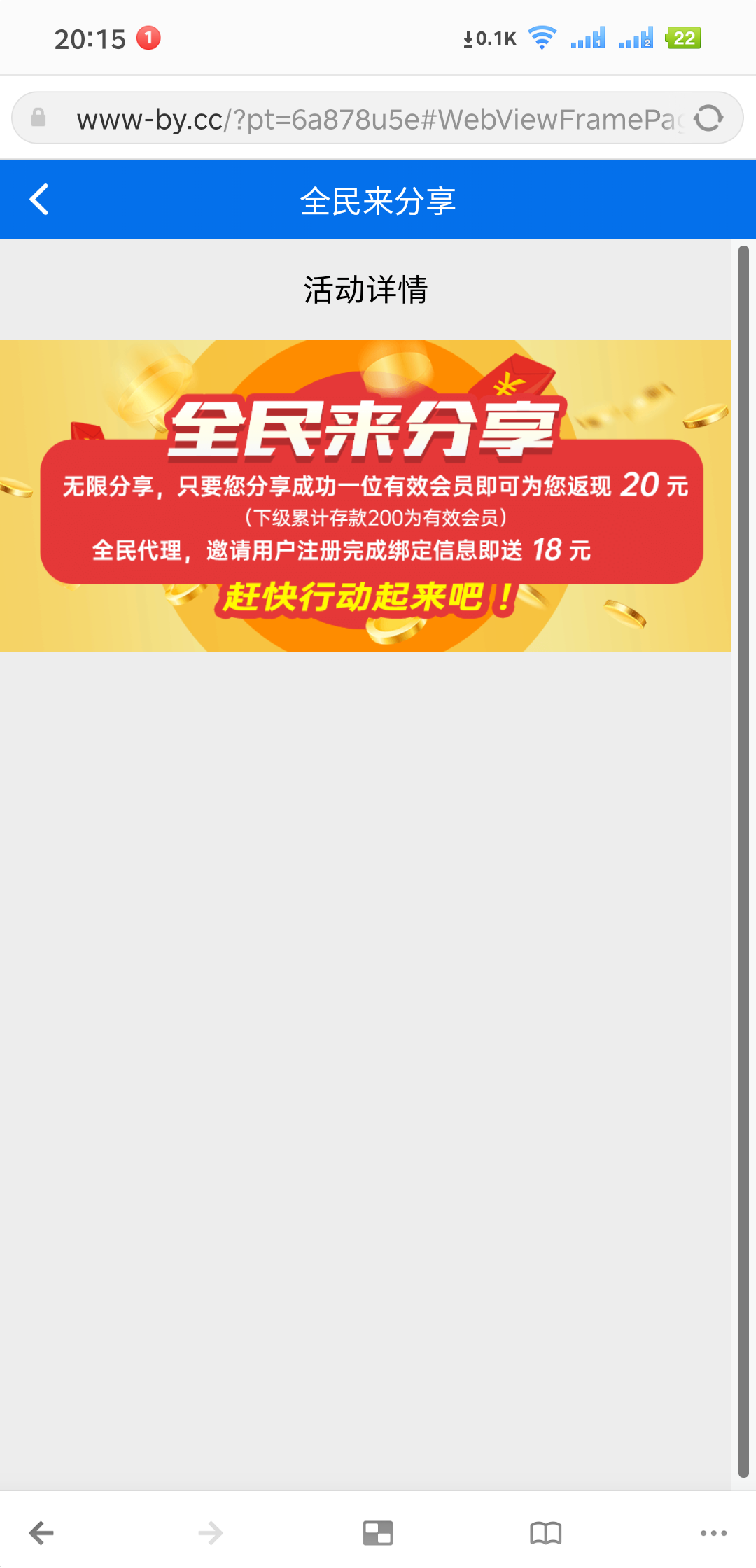Screen dimensions: 756x1568
Task: Tap the red notification badge beside the clock
Action: [x=148, y=38]
